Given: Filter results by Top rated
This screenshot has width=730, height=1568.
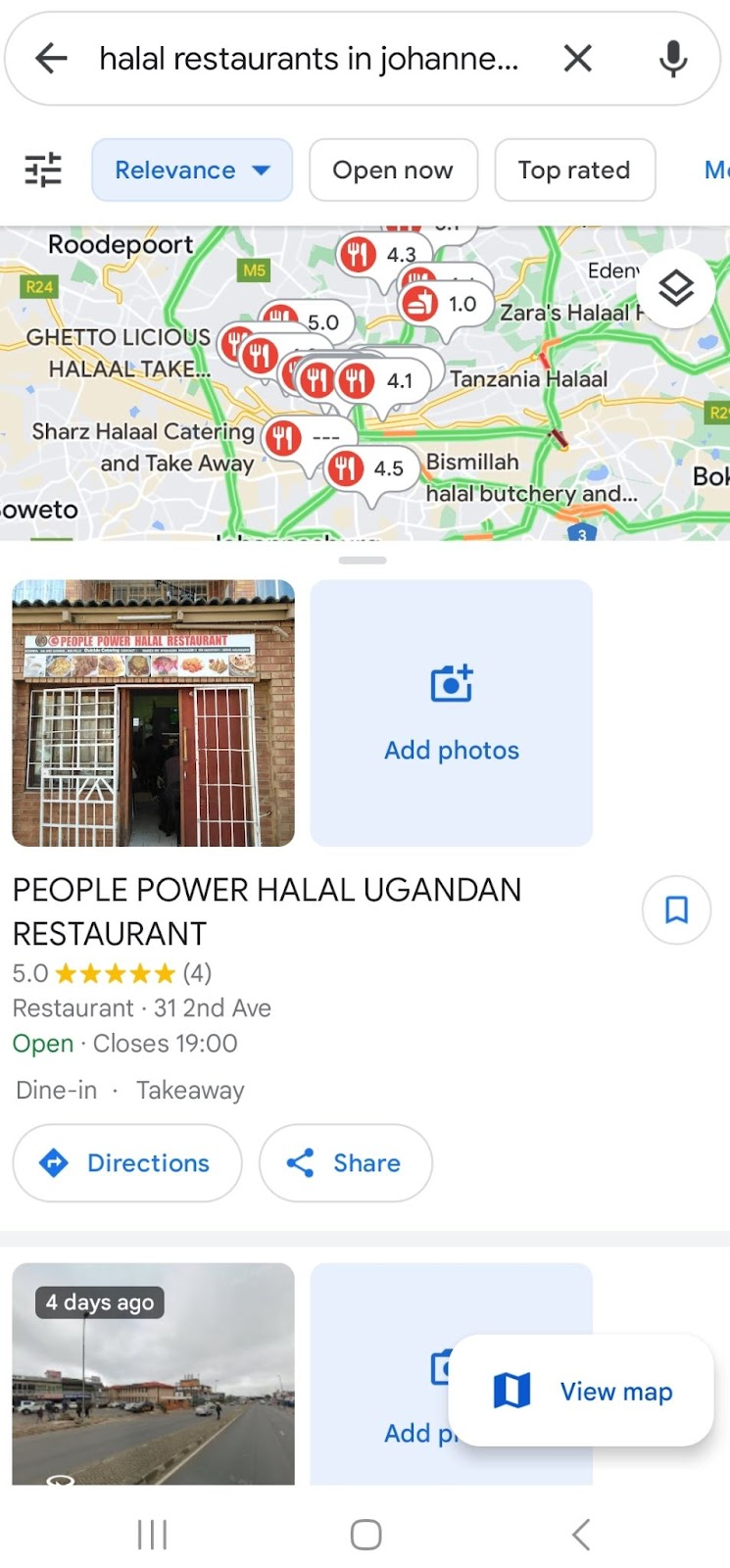Looking at the screenshot, I should click(x=574, y=170).
